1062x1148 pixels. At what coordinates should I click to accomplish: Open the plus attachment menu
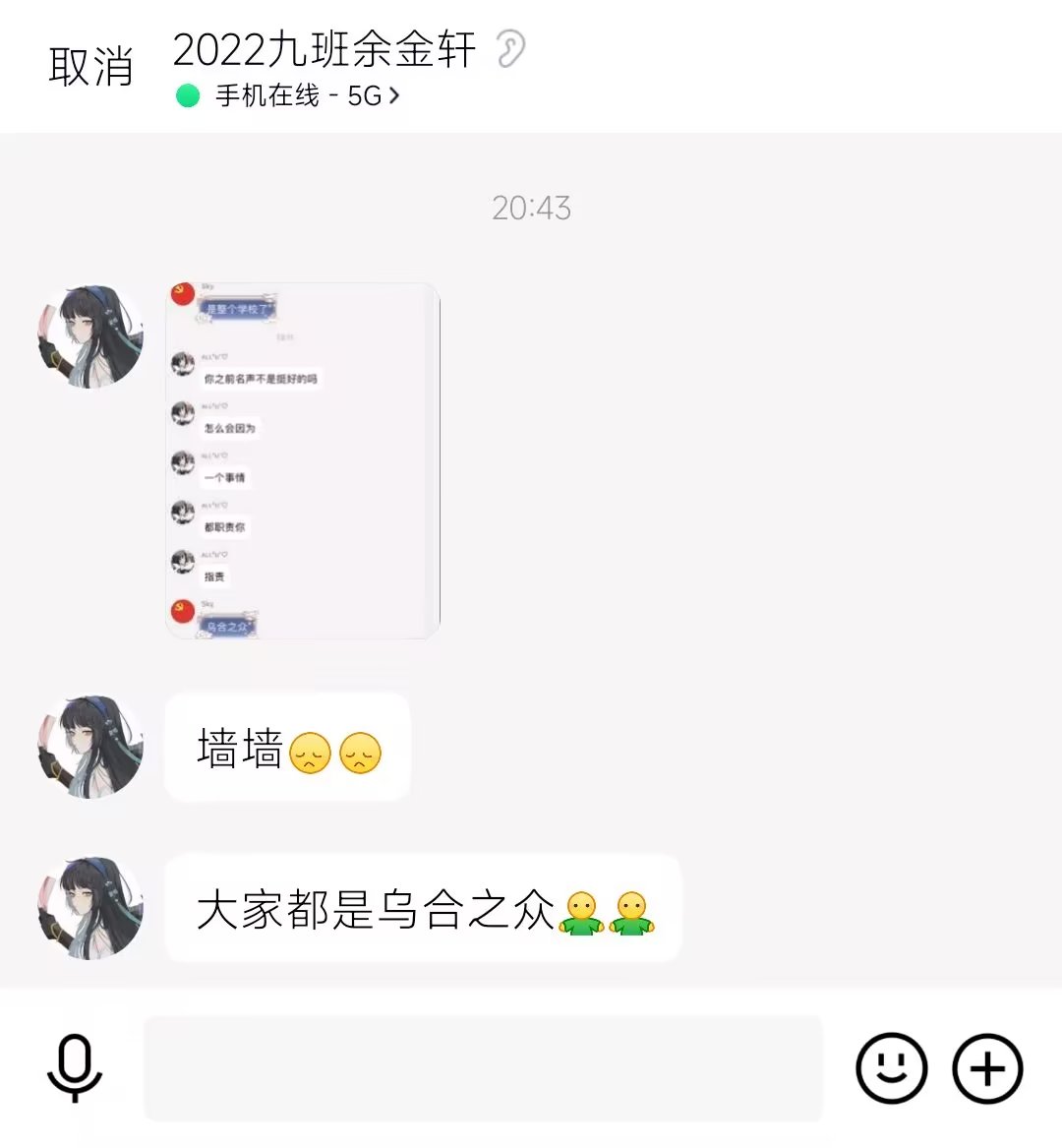(987, 1068)
